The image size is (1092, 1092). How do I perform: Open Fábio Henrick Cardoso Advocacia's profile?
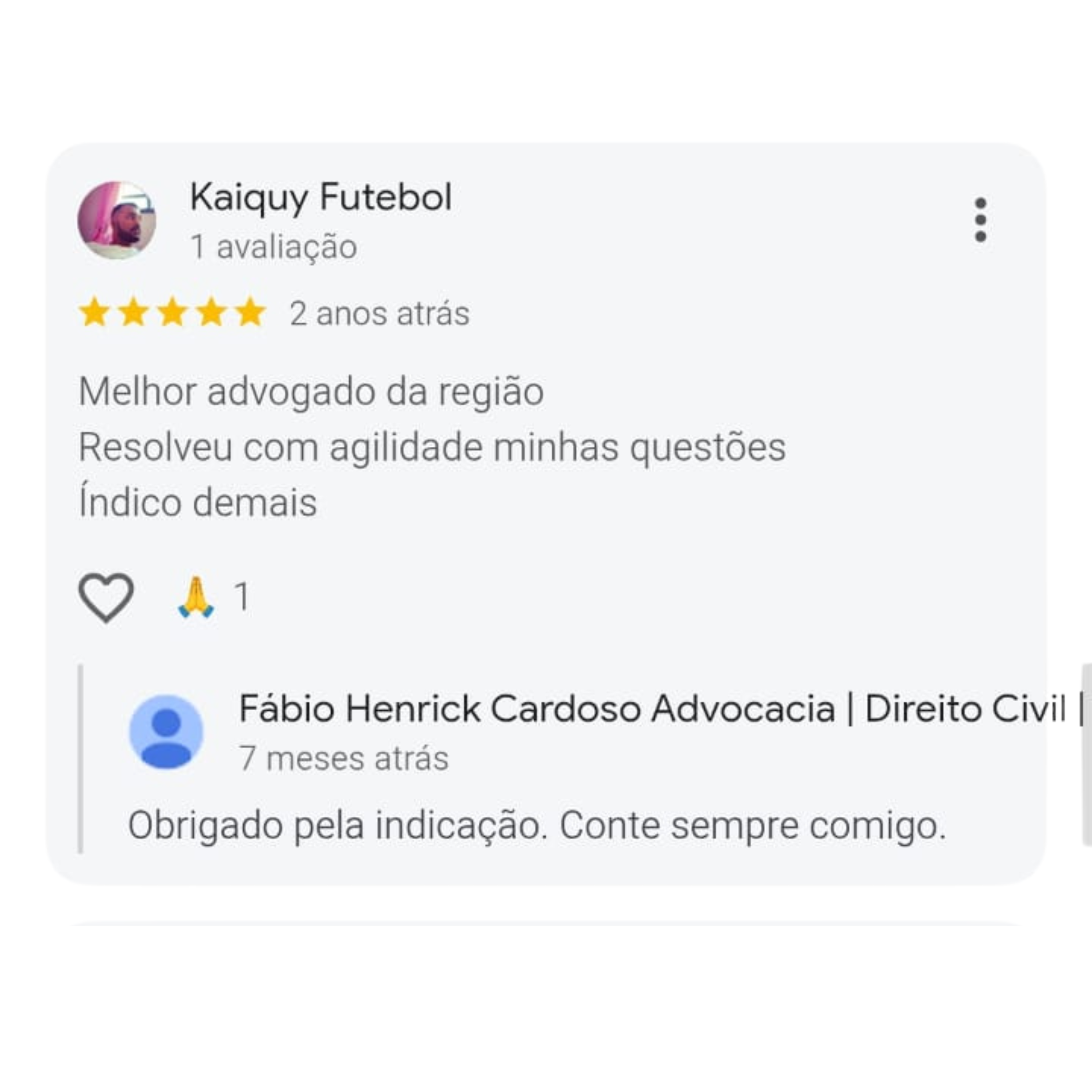point(166,732)
